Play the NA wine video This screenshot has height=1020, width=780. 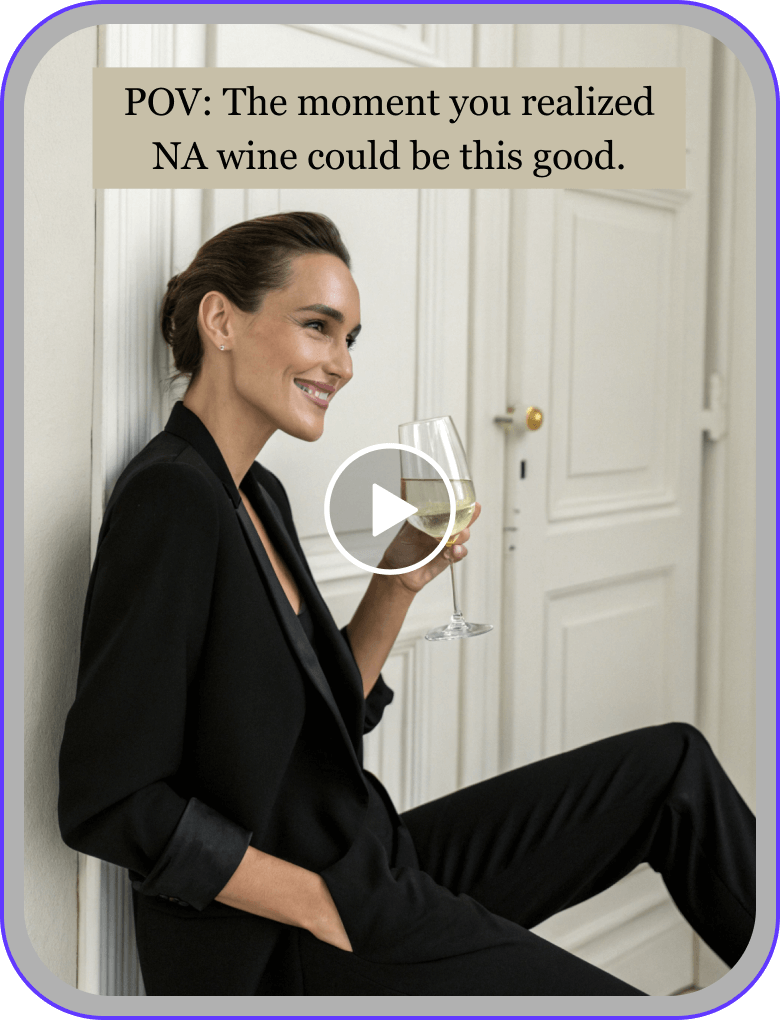(x=390, y=510)
